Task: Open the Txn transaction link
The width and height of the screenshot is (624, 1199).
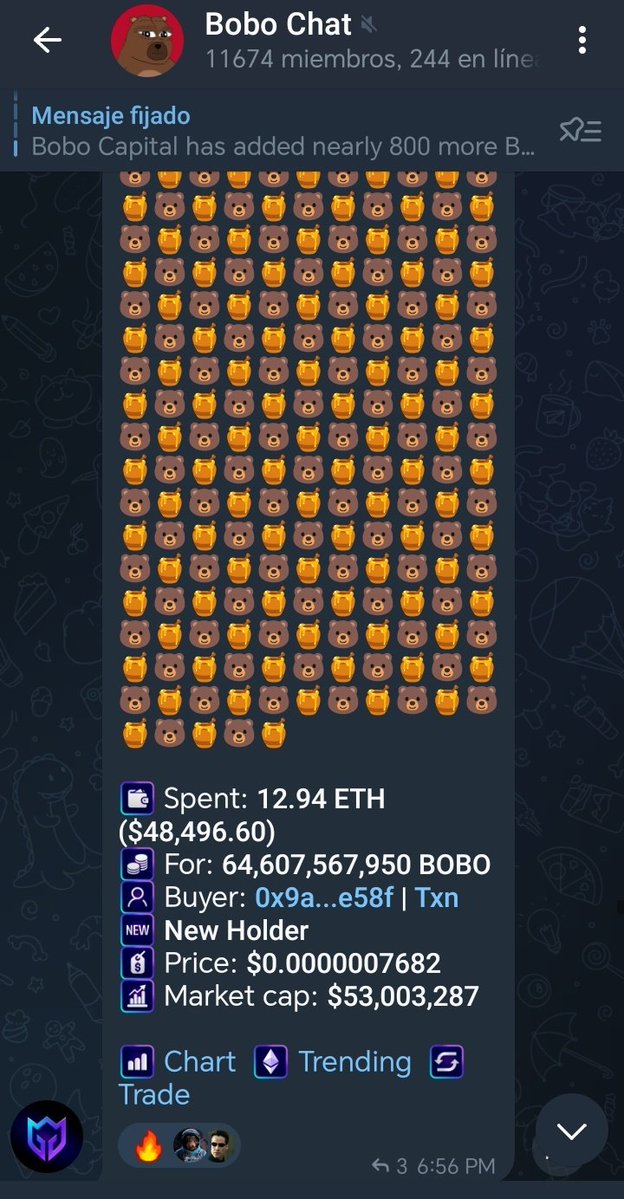Action: click(x=437, y=897)
